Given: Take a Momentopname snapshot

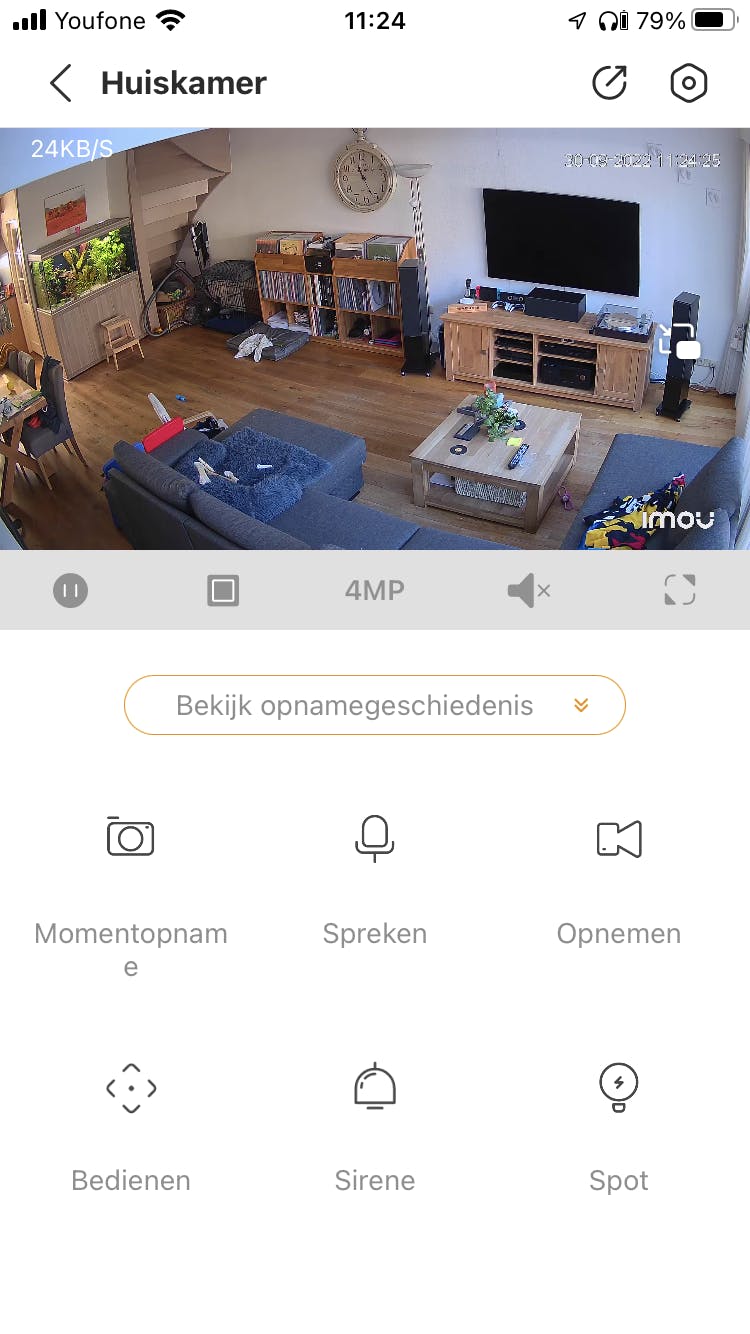Looking at the screenshot, I should coord(130,837).
